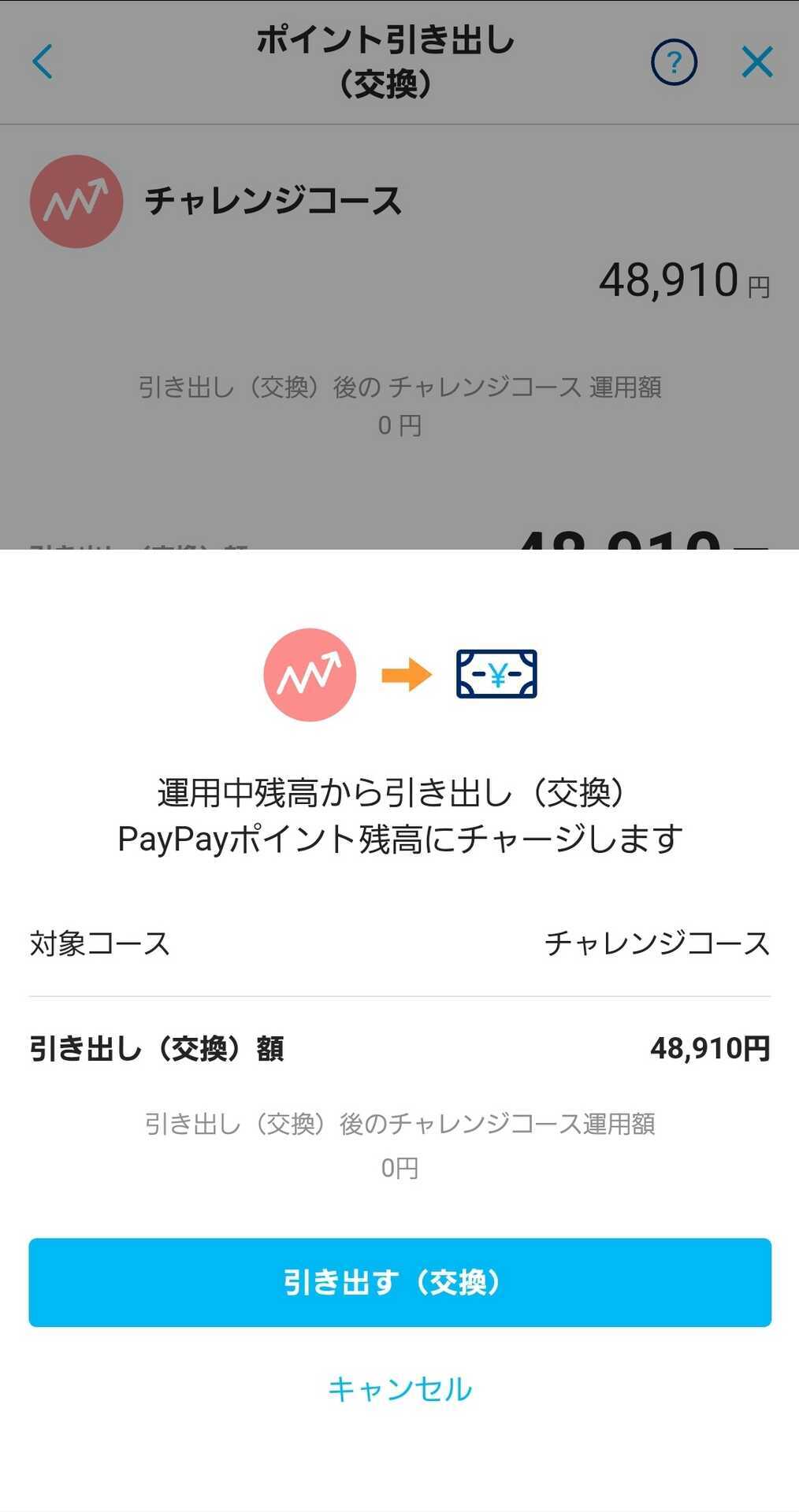Go back using the top-left arrow
Image resolution: width=799 pixels, height=1512 pixels.
point(43,61)
